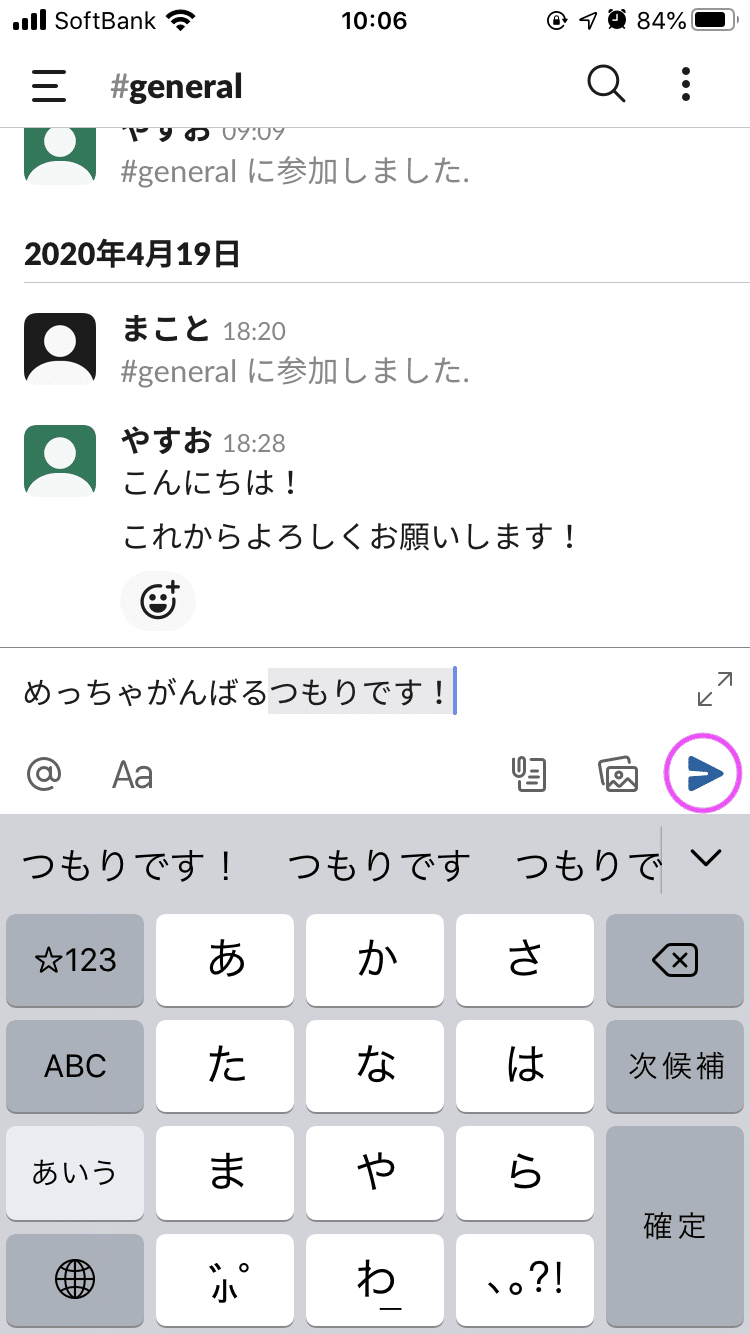The width and height of the screenshot is (750, 1334).
Task: Switch keyboard language with globe key
Action: click(74, 1281)
